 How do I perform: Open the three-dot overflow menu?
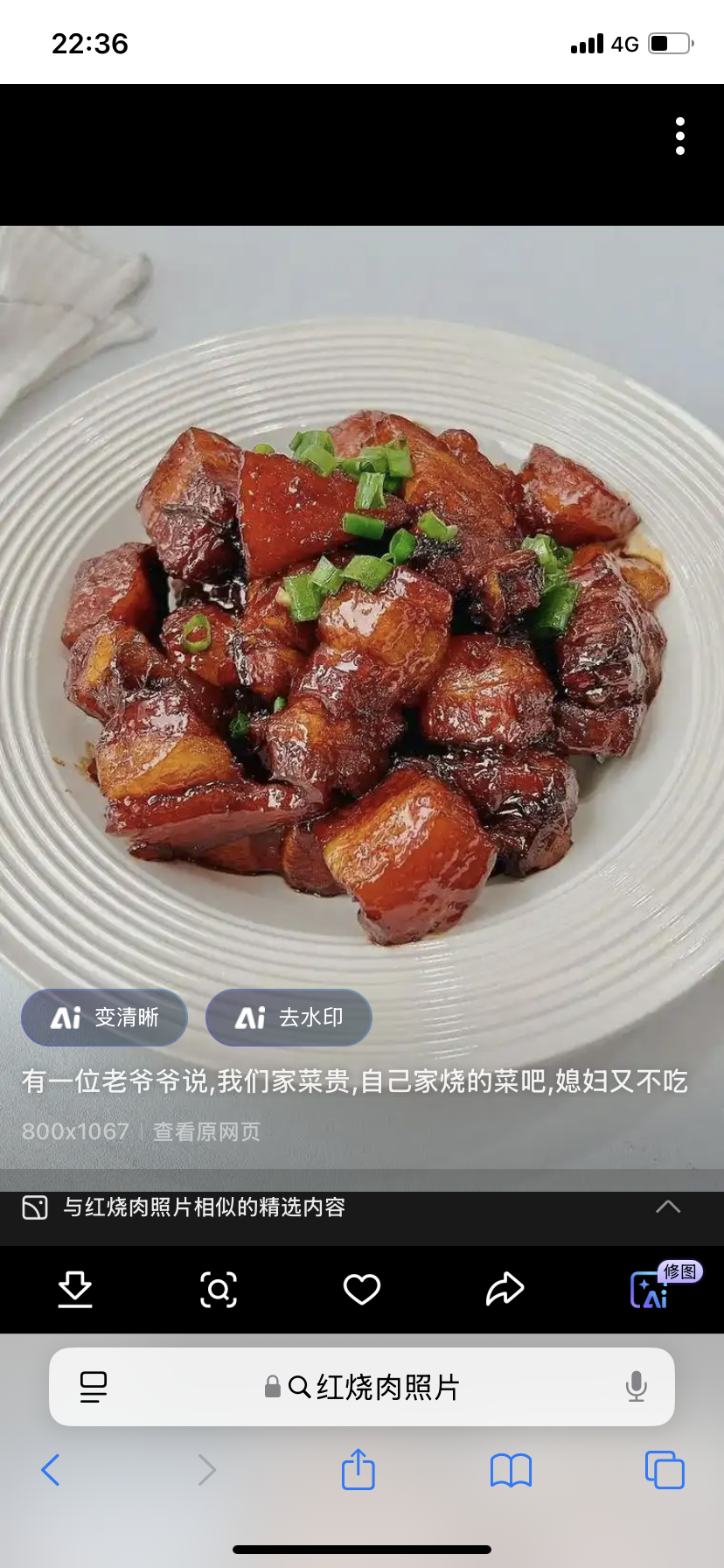click(x=680, y=136)
